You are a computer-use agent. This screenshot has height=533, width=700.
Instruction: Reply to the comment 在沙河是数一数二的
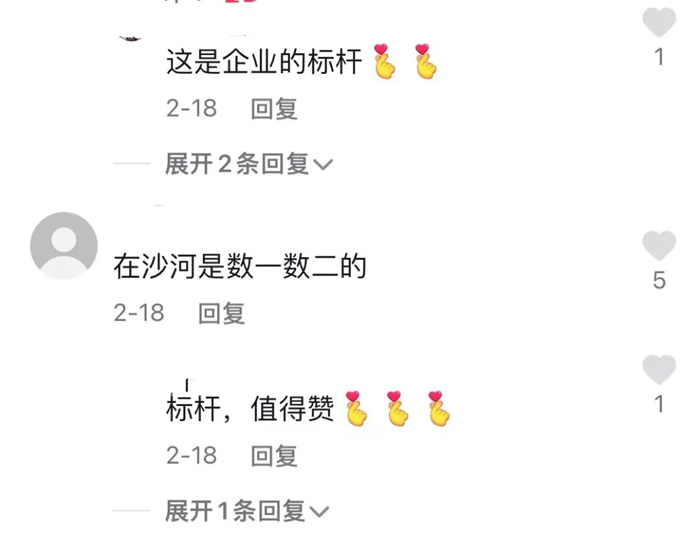pos(222,313)
